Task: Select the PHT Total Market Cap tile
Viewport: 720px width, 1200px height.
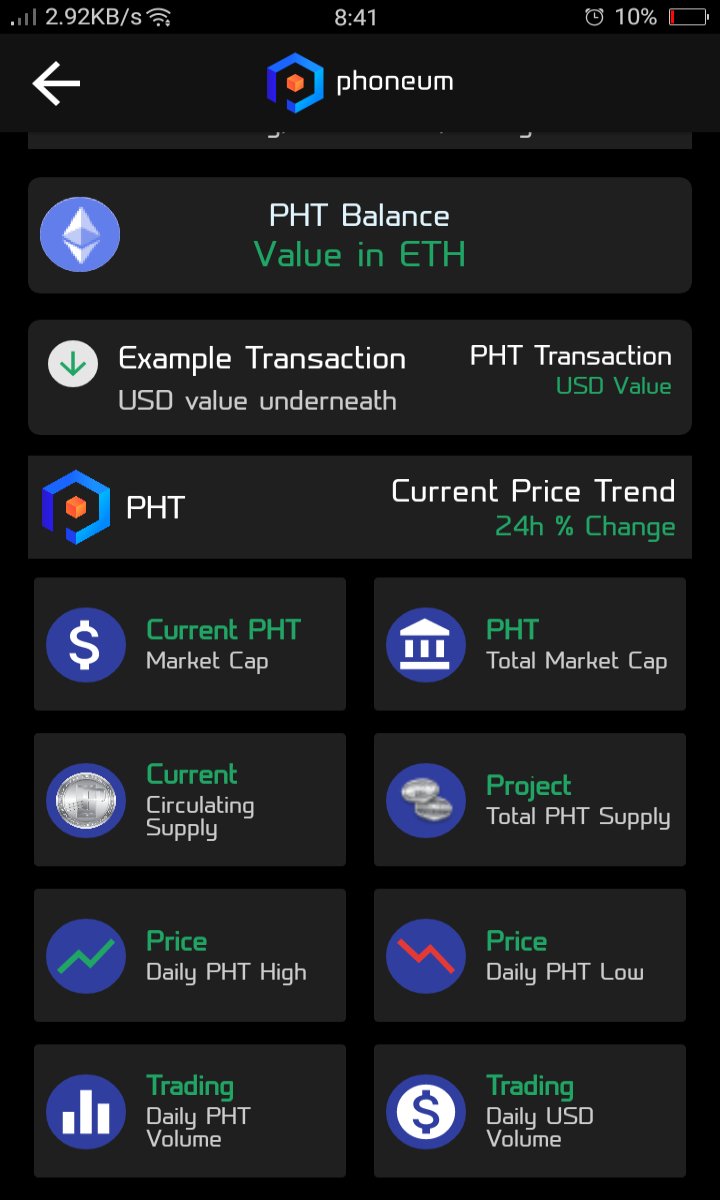Action: [x=530, y=644]
